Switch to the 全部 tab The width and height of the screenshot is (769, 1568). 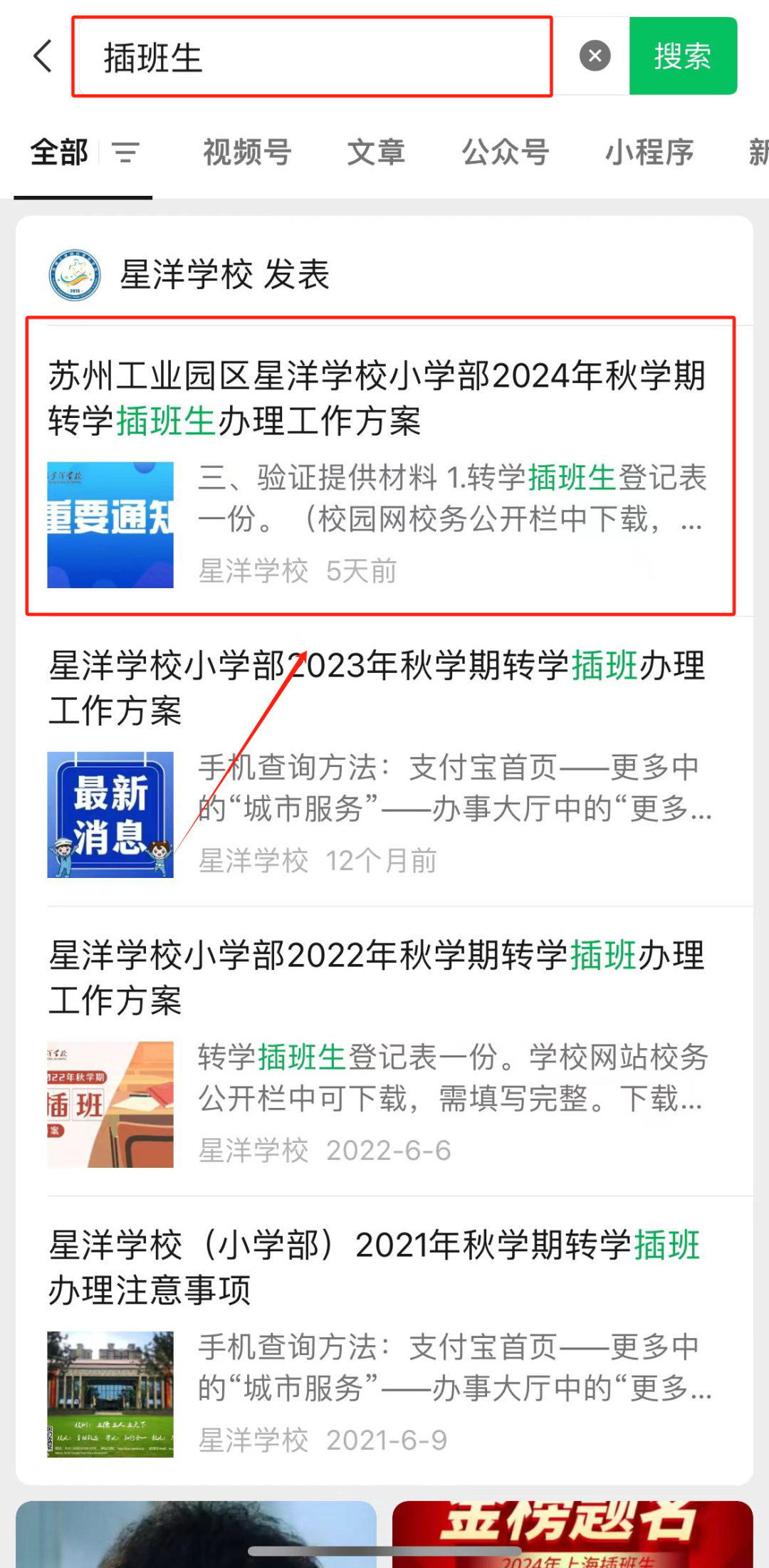coord(58,152)
